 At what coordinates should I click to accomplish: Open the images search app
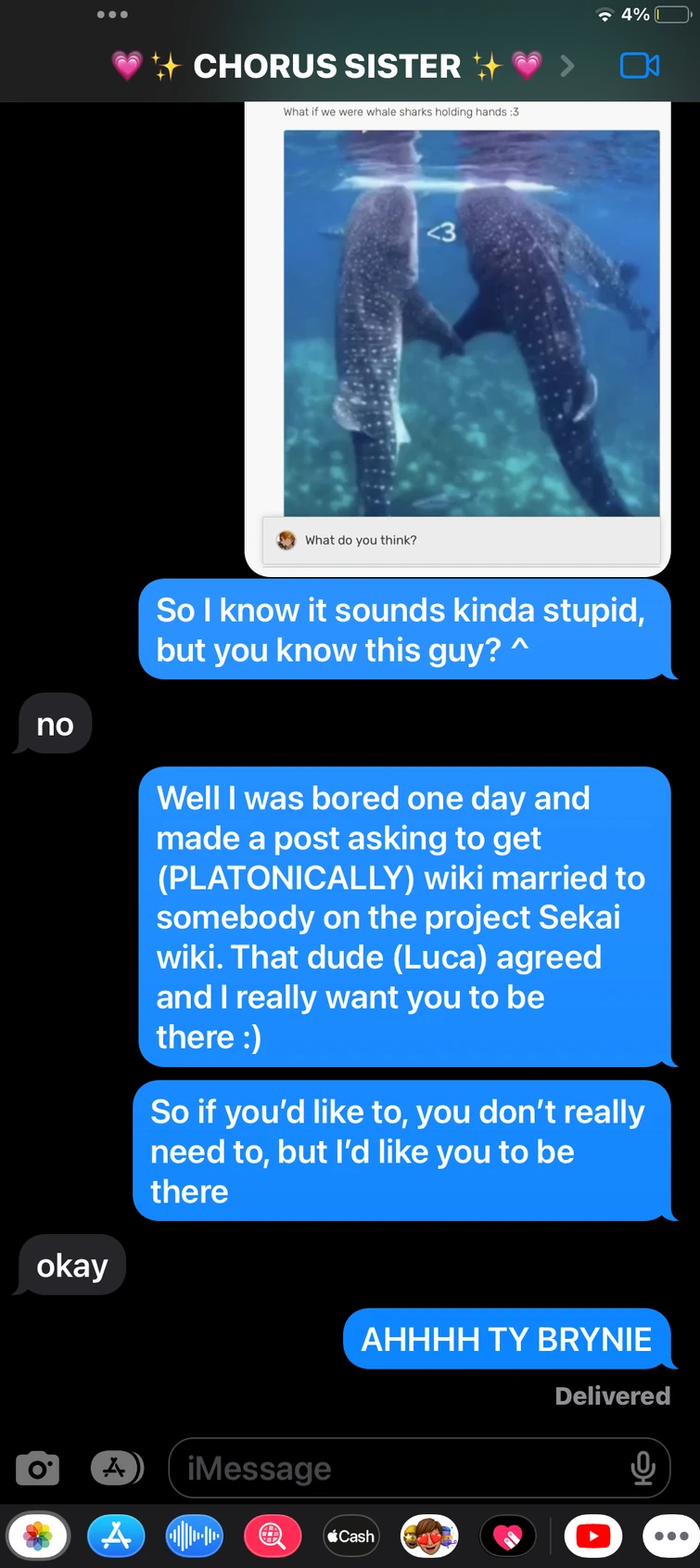pos(273,1536)
